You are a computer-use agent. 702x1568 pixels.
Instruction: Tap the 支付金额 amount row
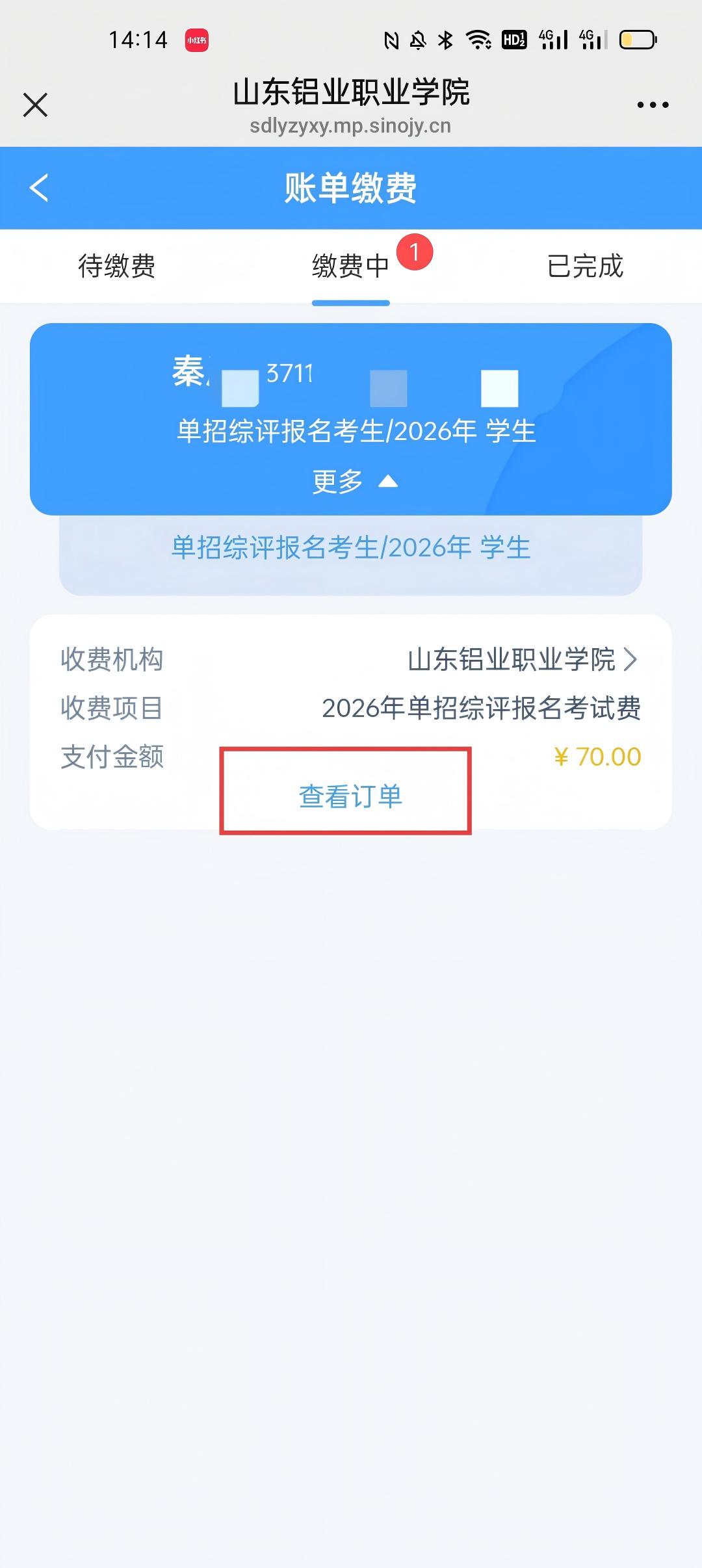tap(351, 756)
